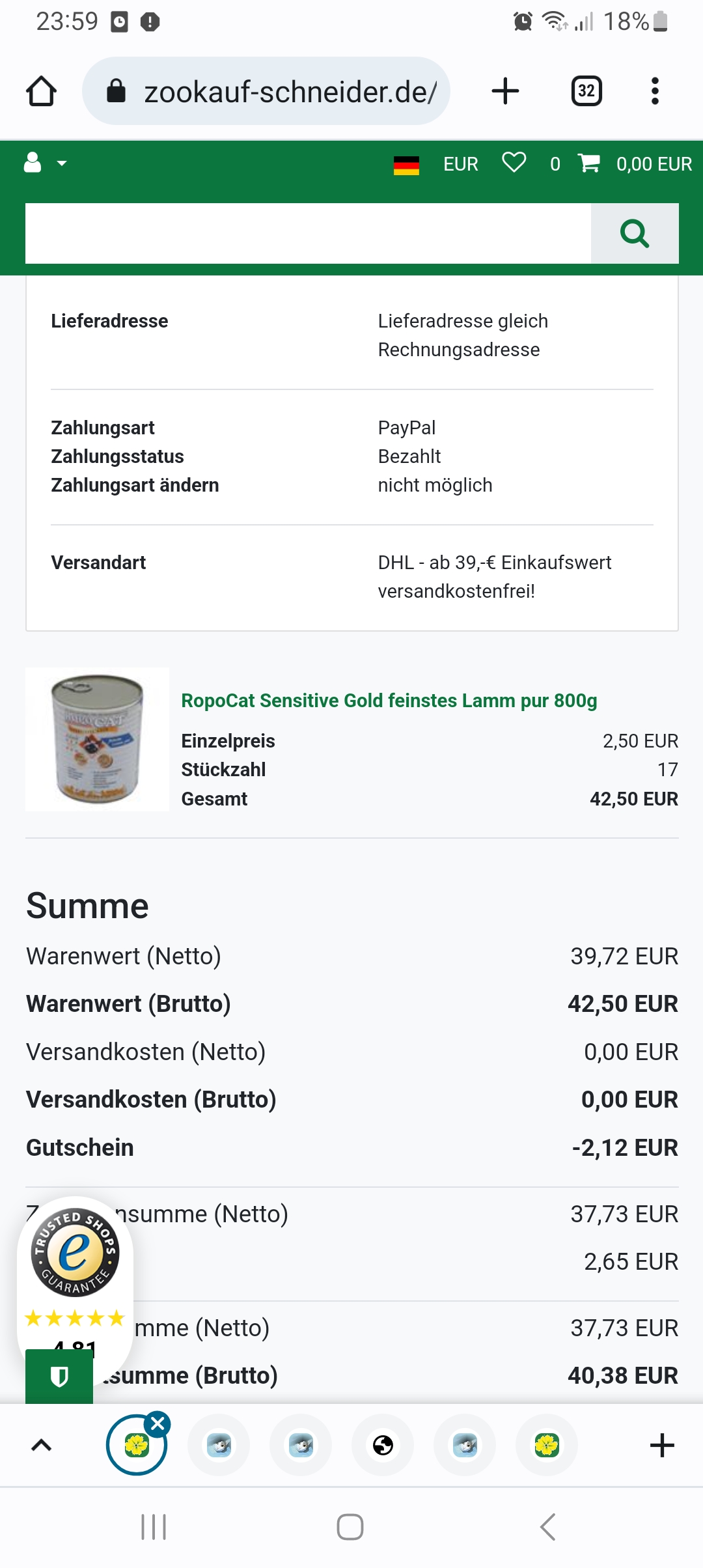Close the currently selected tab in the tab strip
This screenshot has height=1568, width=703.
pyautogui.click(x=158, y=1424)
